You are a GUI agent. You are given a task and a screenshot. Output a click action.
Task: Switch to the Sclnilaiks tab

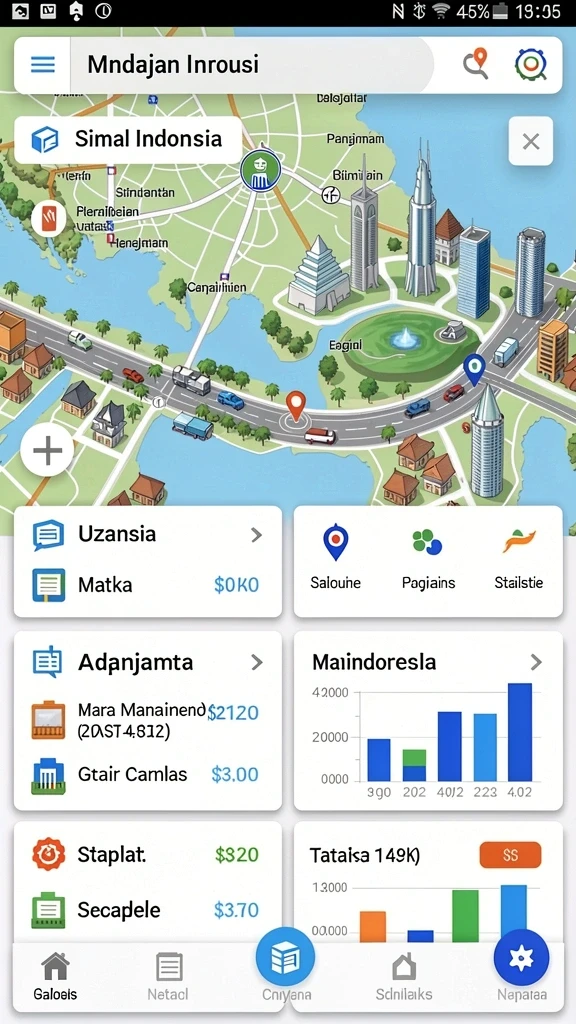click(404, 977)
